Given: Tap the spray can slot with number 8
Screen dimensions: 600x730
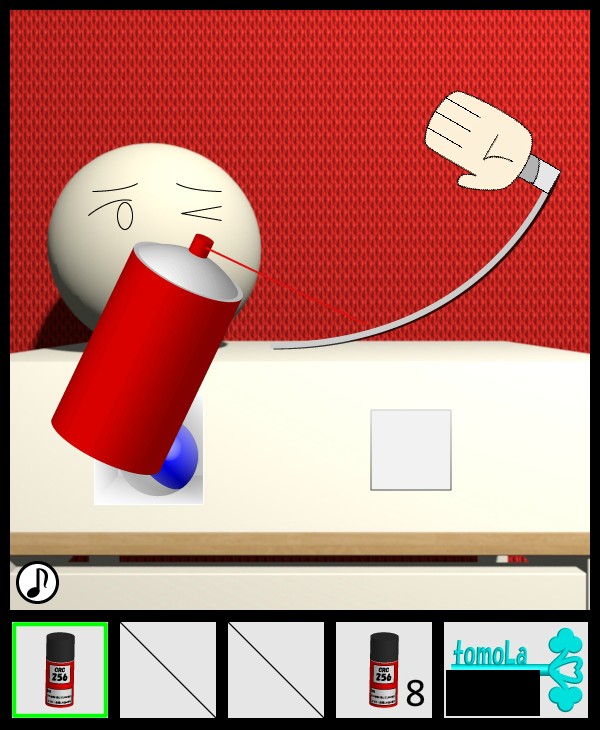Looking at the screenshot, I should click(x=384, y=669).
